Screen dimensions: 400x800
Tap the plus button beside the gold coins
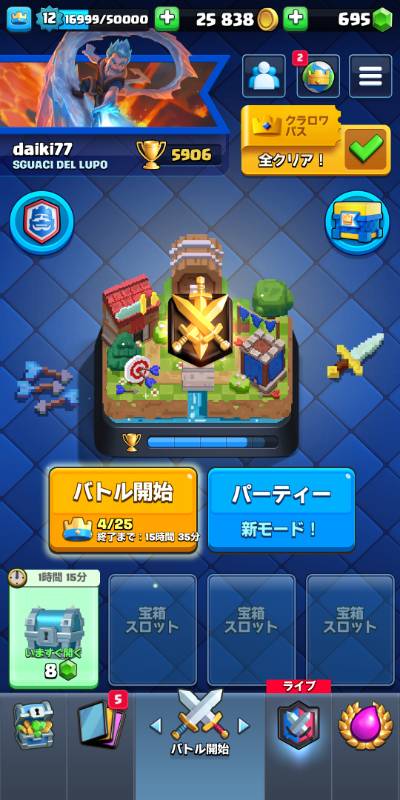167,19
